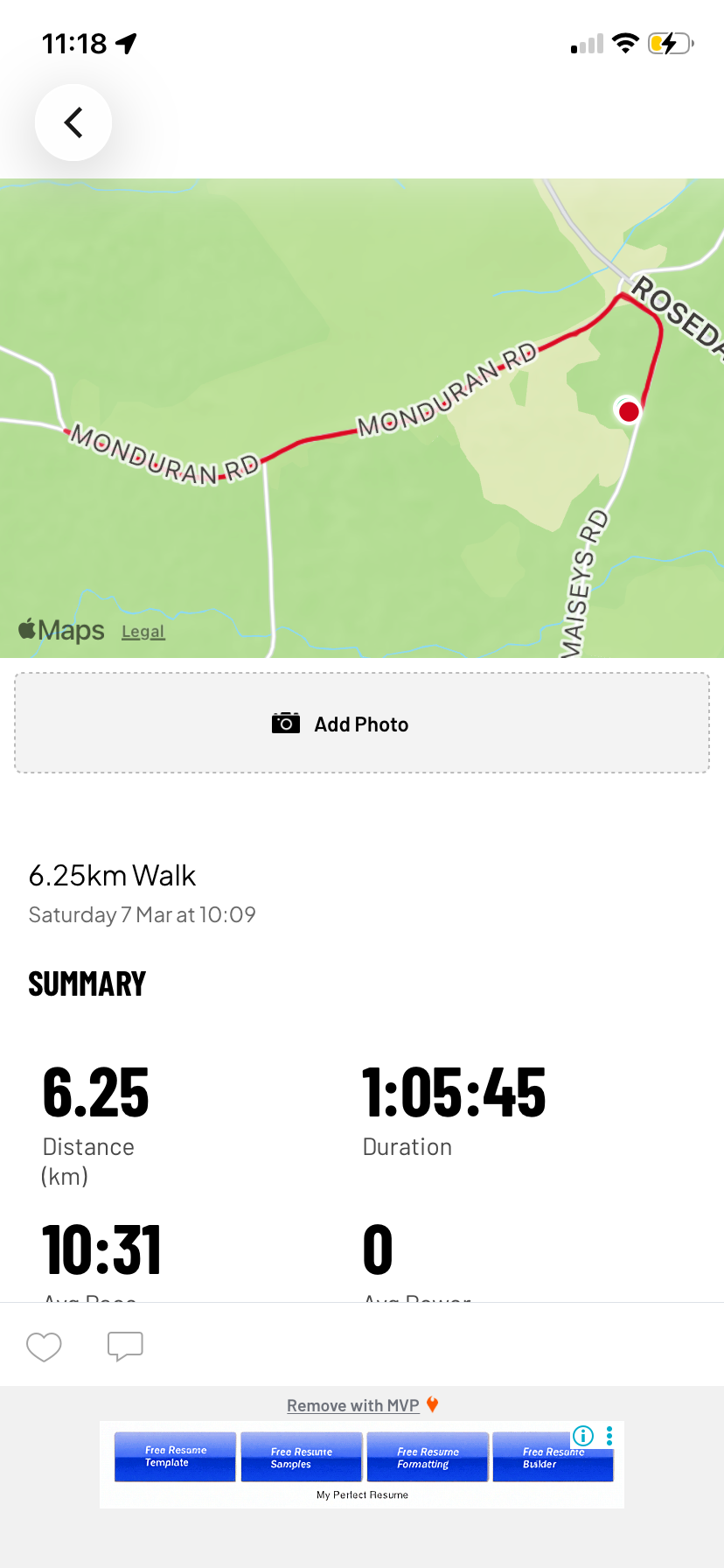The height and width of the screenshot is (1568, 724).
Task: Open the Free Resume Formatting ad
Action: 427,1458
